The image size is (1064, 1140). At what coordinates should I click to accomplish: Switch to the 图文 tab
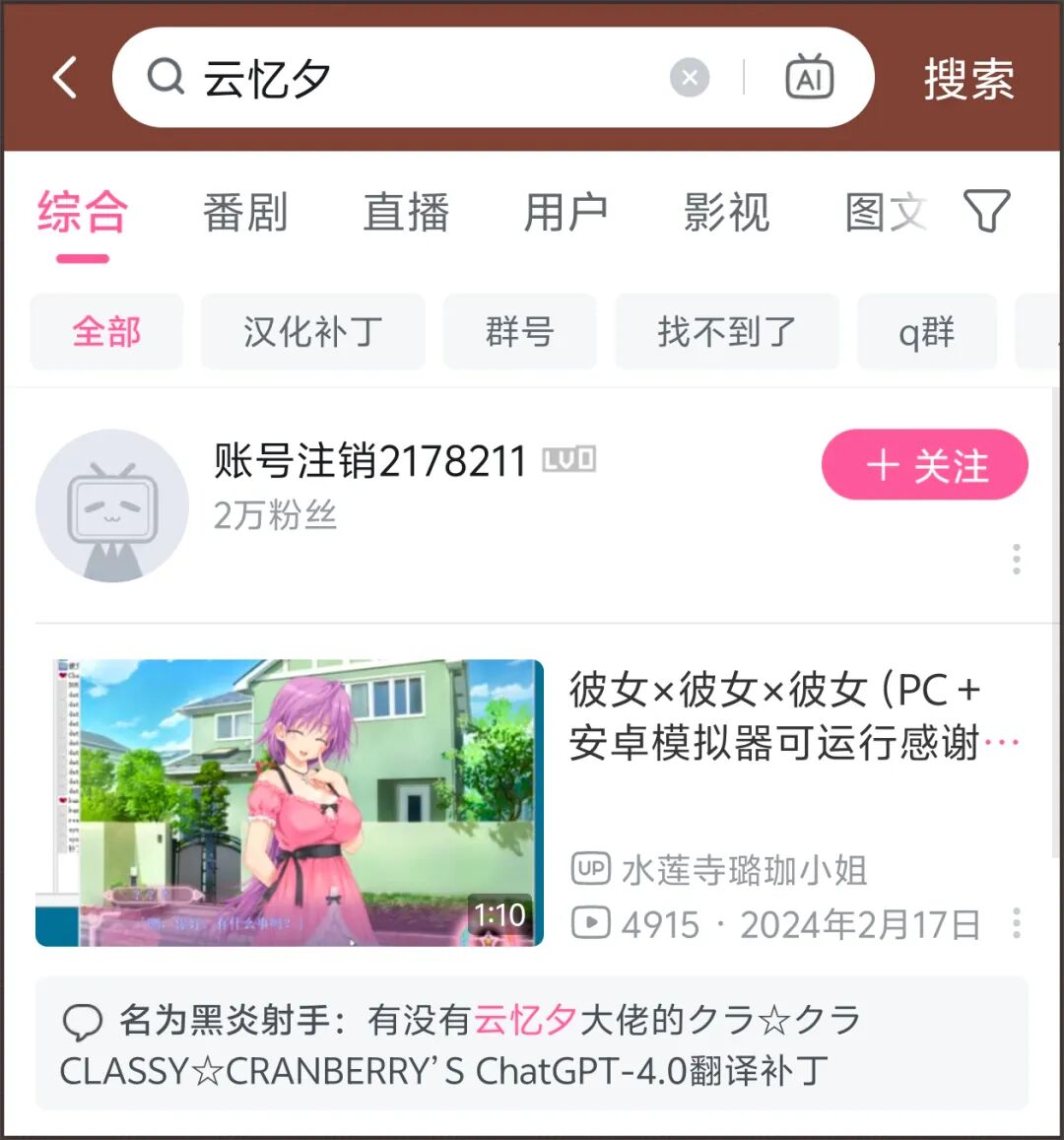click(x=885, y=213)
